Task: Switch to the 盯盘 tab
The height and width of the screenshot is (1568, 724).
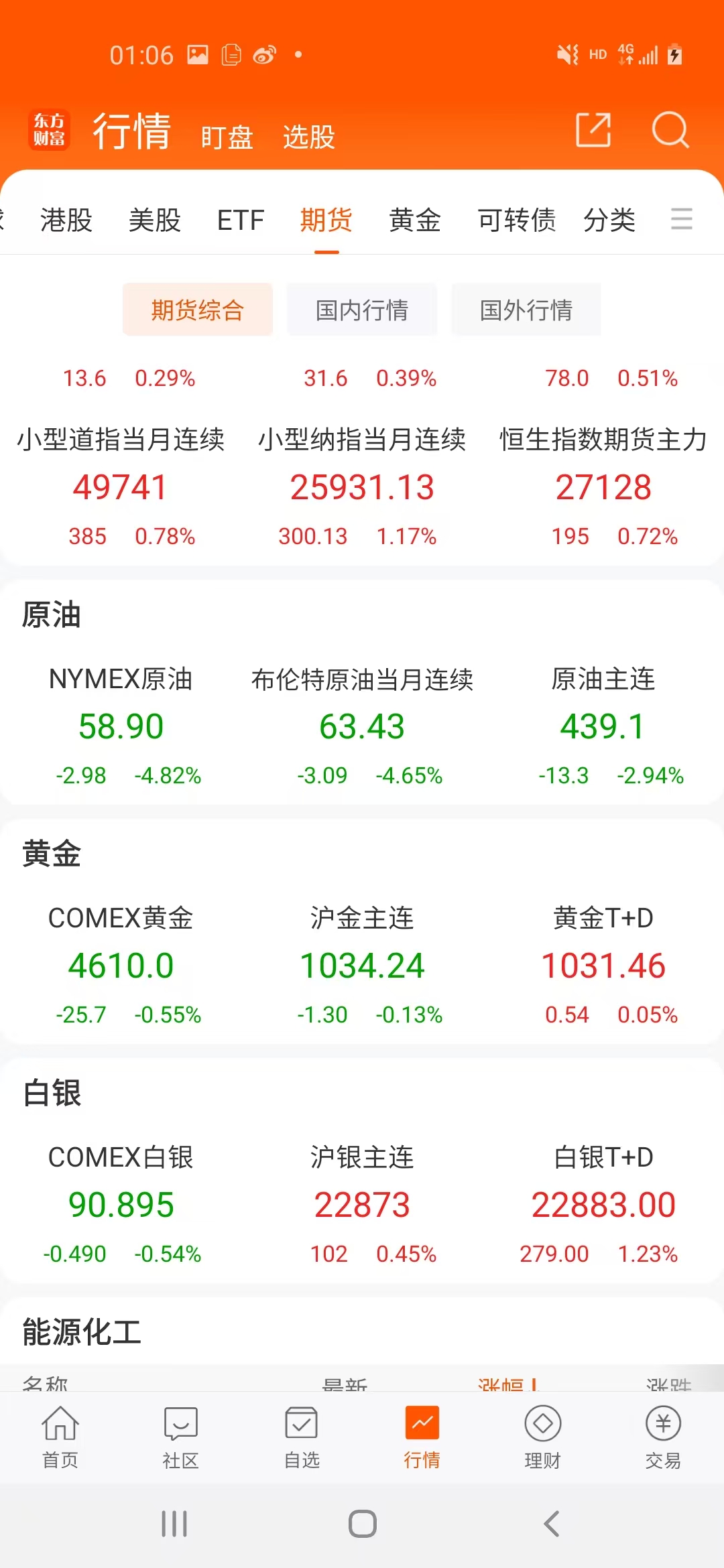Action: (x=227, y=137)
